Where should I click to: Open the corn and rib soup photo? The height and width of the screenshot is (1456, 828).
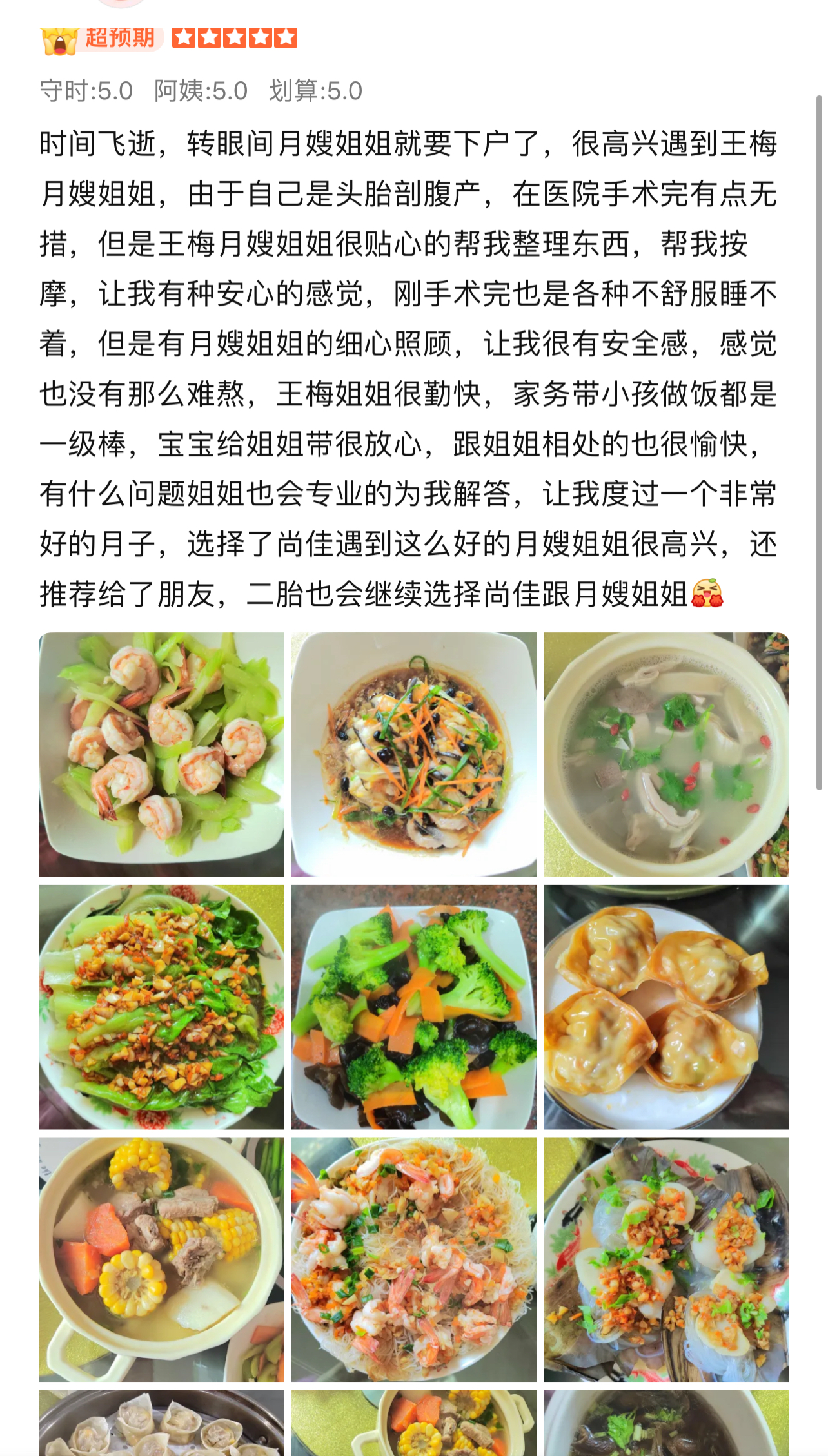point(161,1259)
